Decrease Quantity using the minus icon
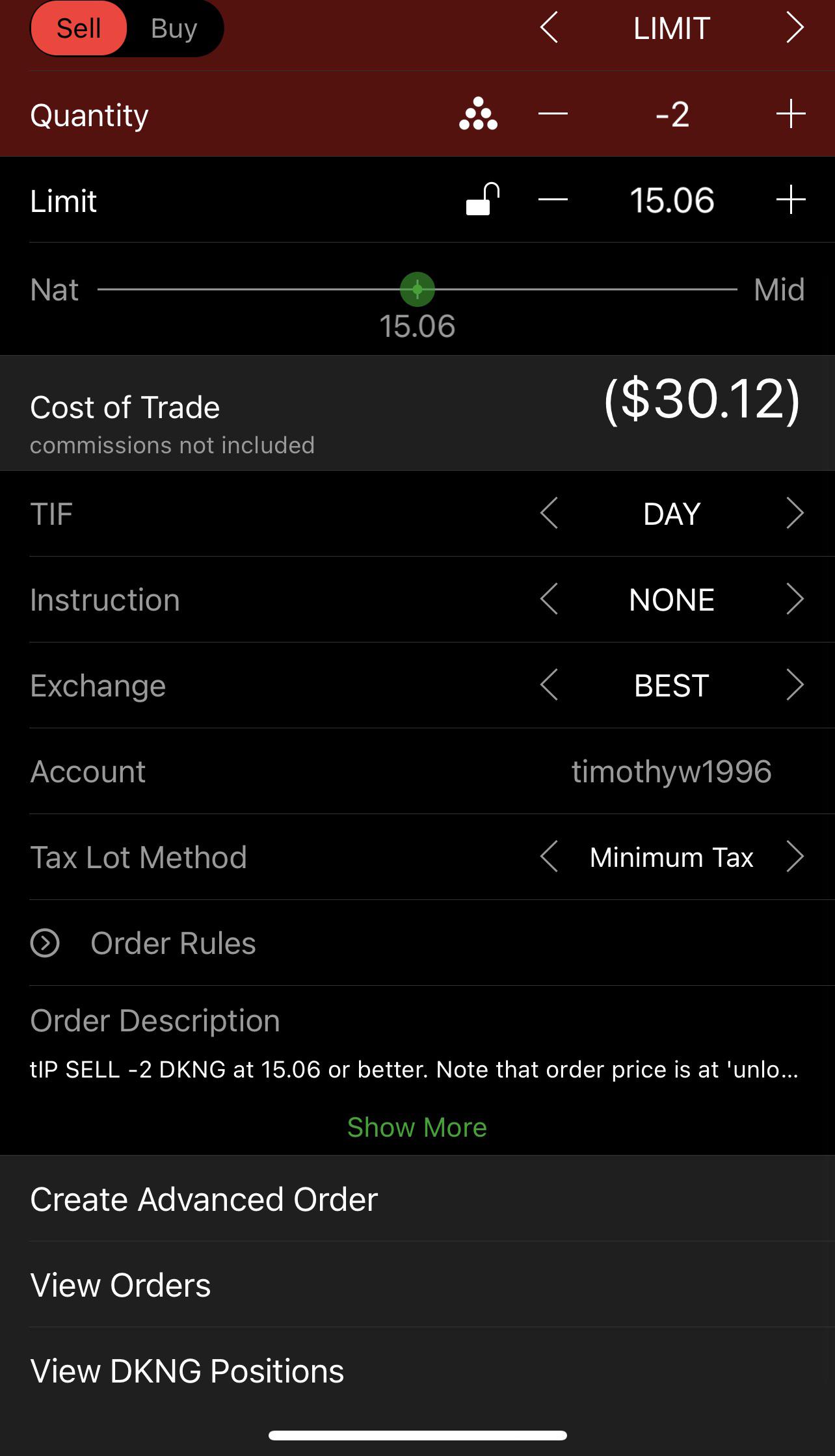The height and width of the screenshot is (1456, 835). [x=553, y=114]
